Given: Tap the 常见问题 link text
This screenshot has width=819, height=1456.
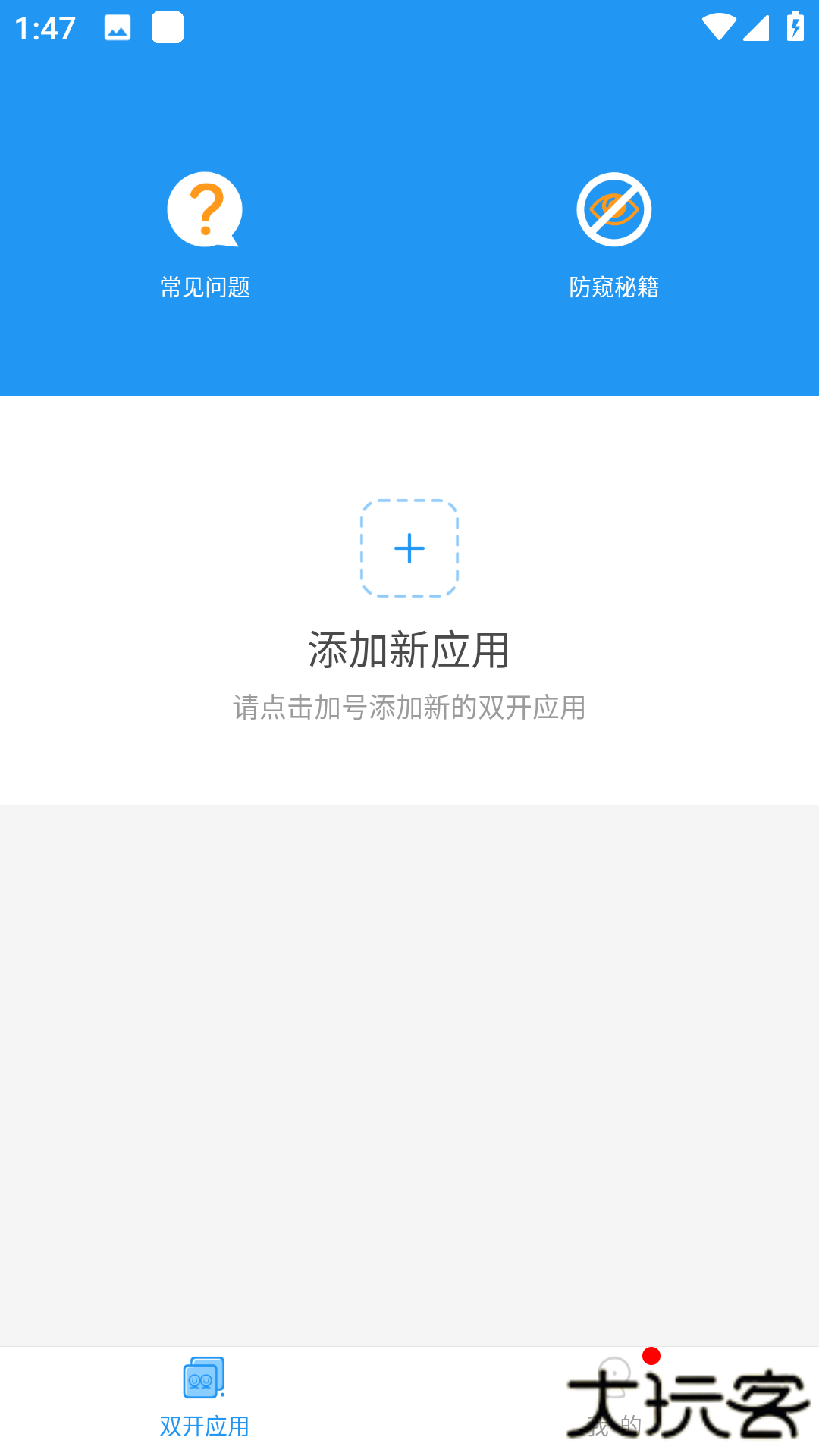Looking at the screenshot, I should pos(203,286).
